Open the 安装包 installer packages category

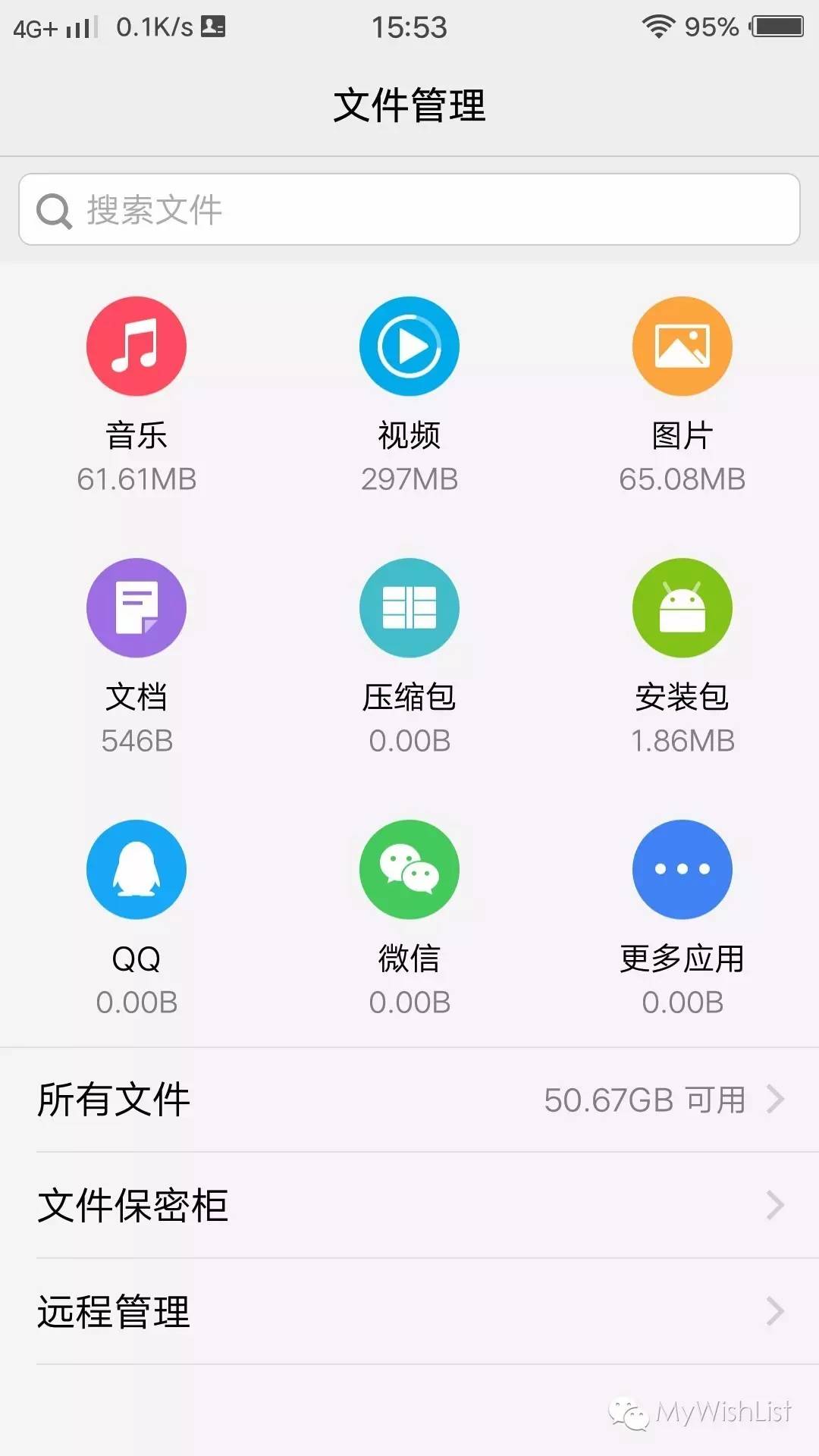[682, 607]
